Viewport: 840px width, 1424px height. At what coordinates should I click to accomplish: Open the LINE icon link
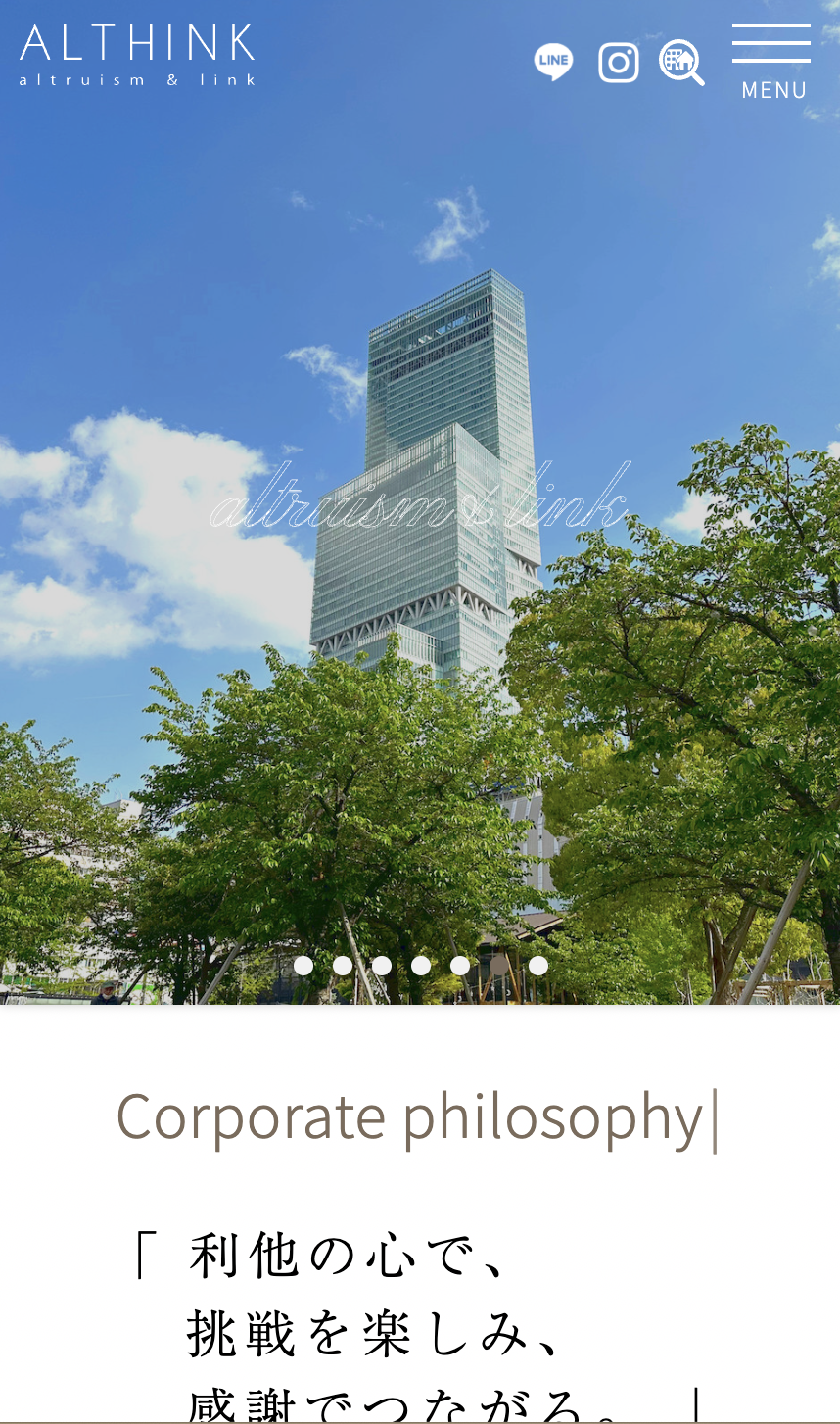click(553, 62)
